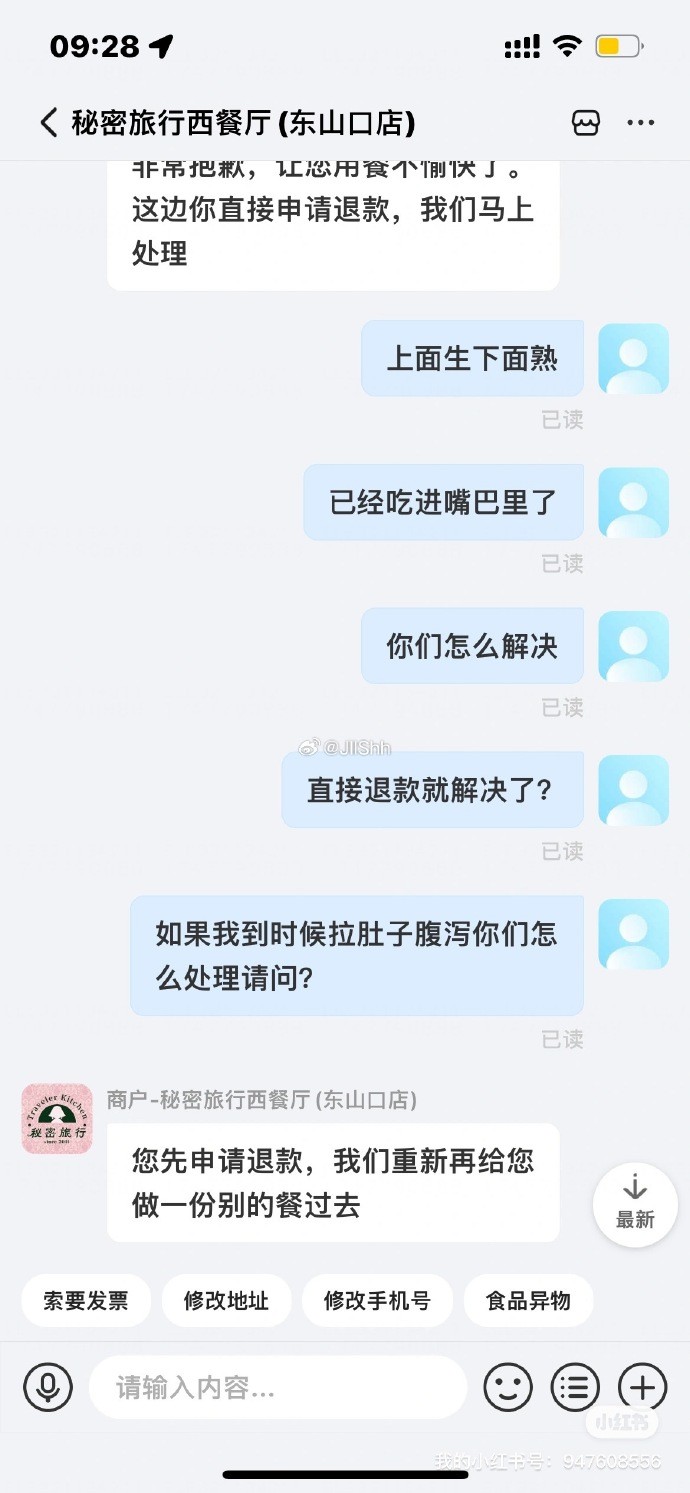Screen dimensions: 690x1493
Task: Open the quick phrases list icon
Action: point(575,1387)
